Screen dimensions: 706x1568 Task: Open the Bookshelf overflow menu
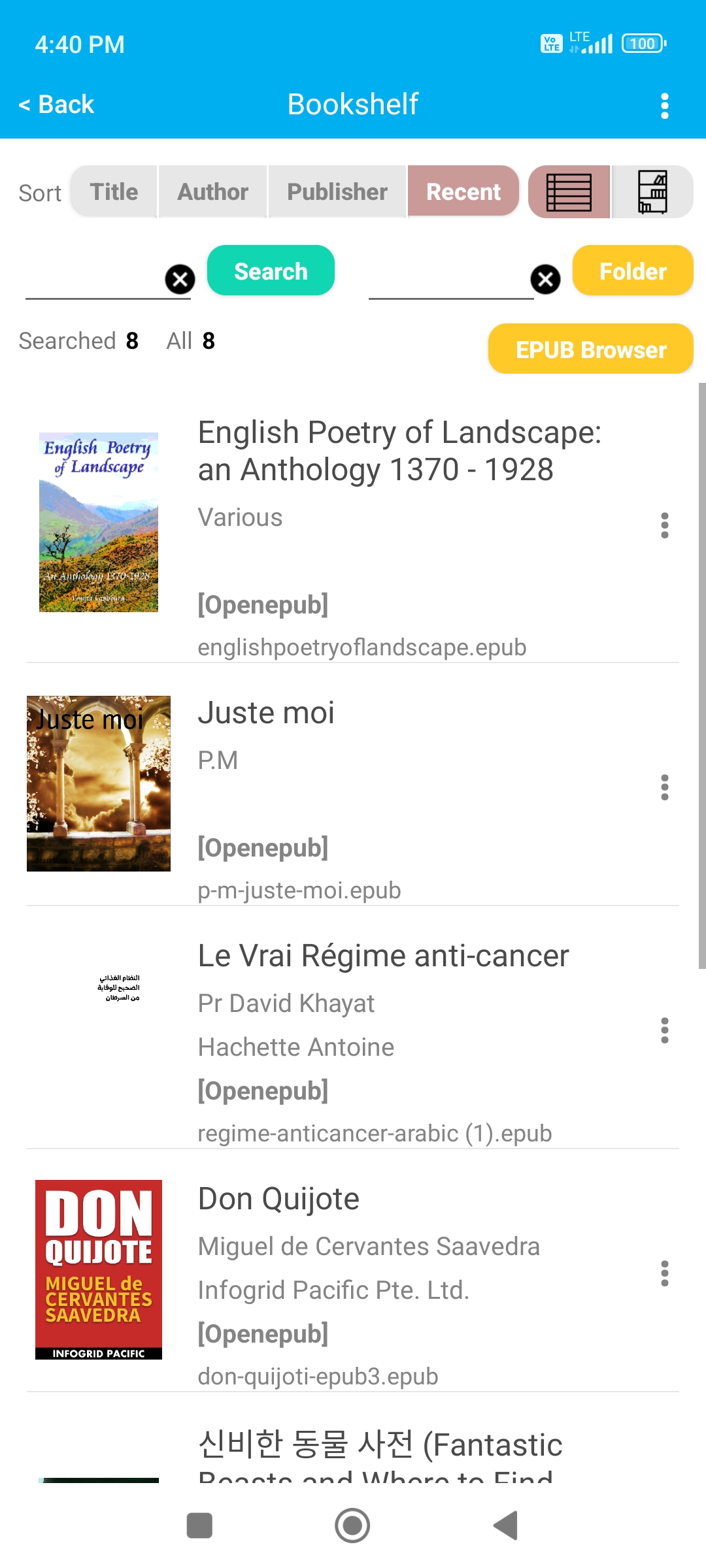[x=665, y=105]
